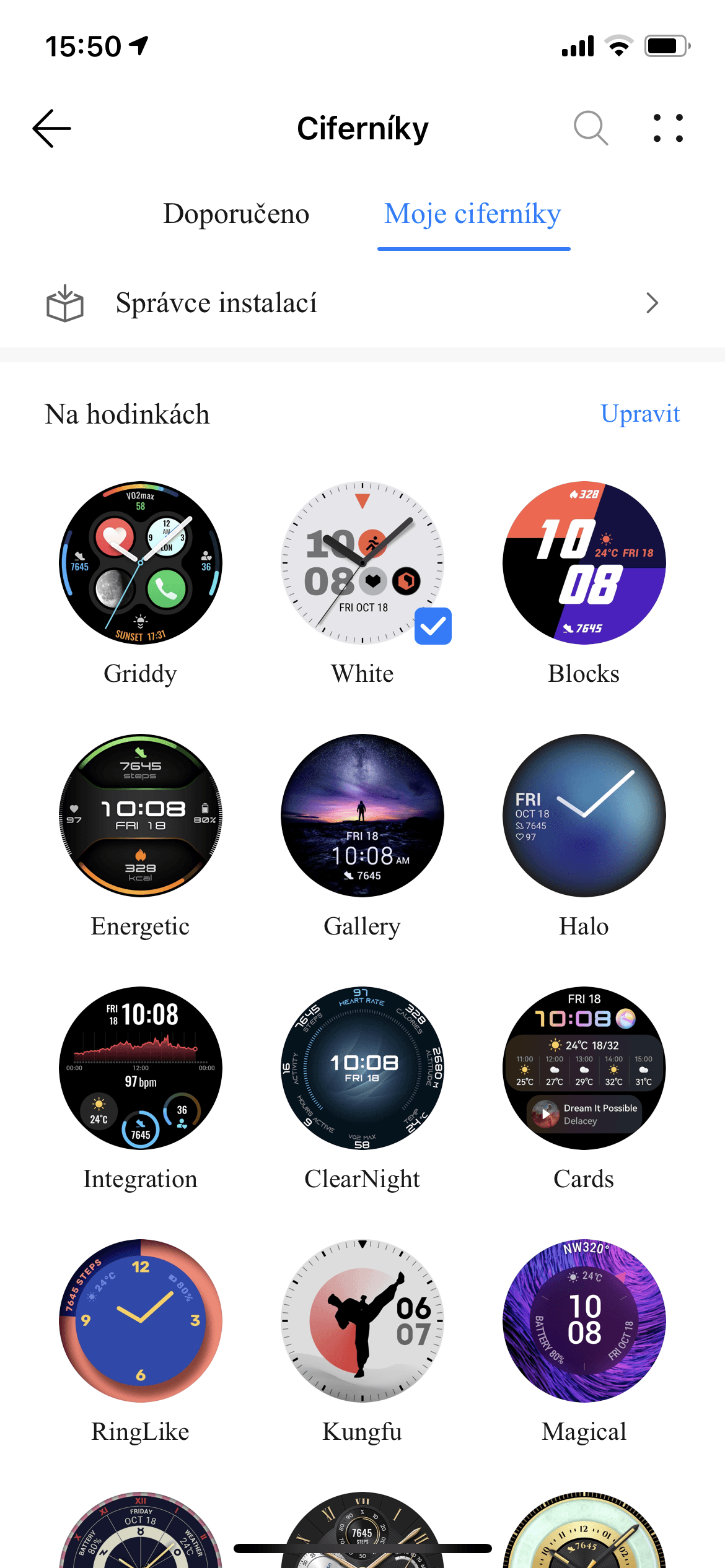Open Správce instalací by its label
The height and width of the screenshot is (1568, 725).
point(216,303)
